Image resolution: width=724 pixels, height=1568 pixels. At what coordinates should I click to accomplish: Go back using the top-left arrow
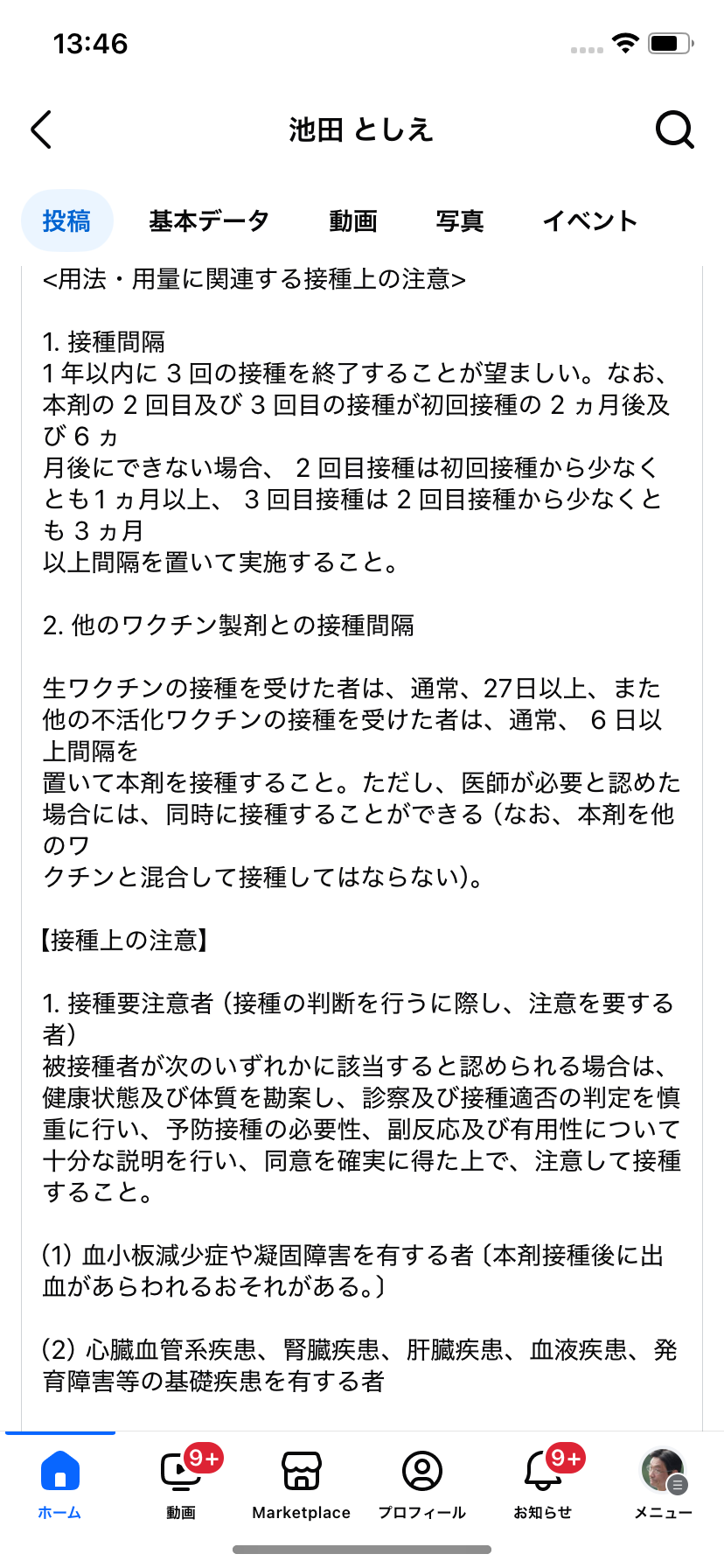click(x=41, y=130)
